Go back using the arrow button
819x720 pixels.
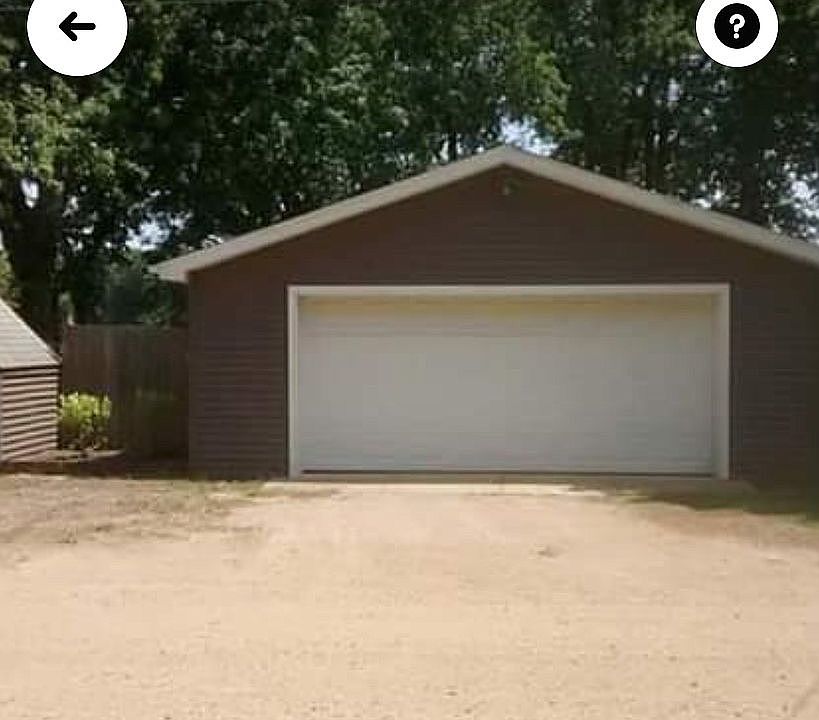click(77, 26)
